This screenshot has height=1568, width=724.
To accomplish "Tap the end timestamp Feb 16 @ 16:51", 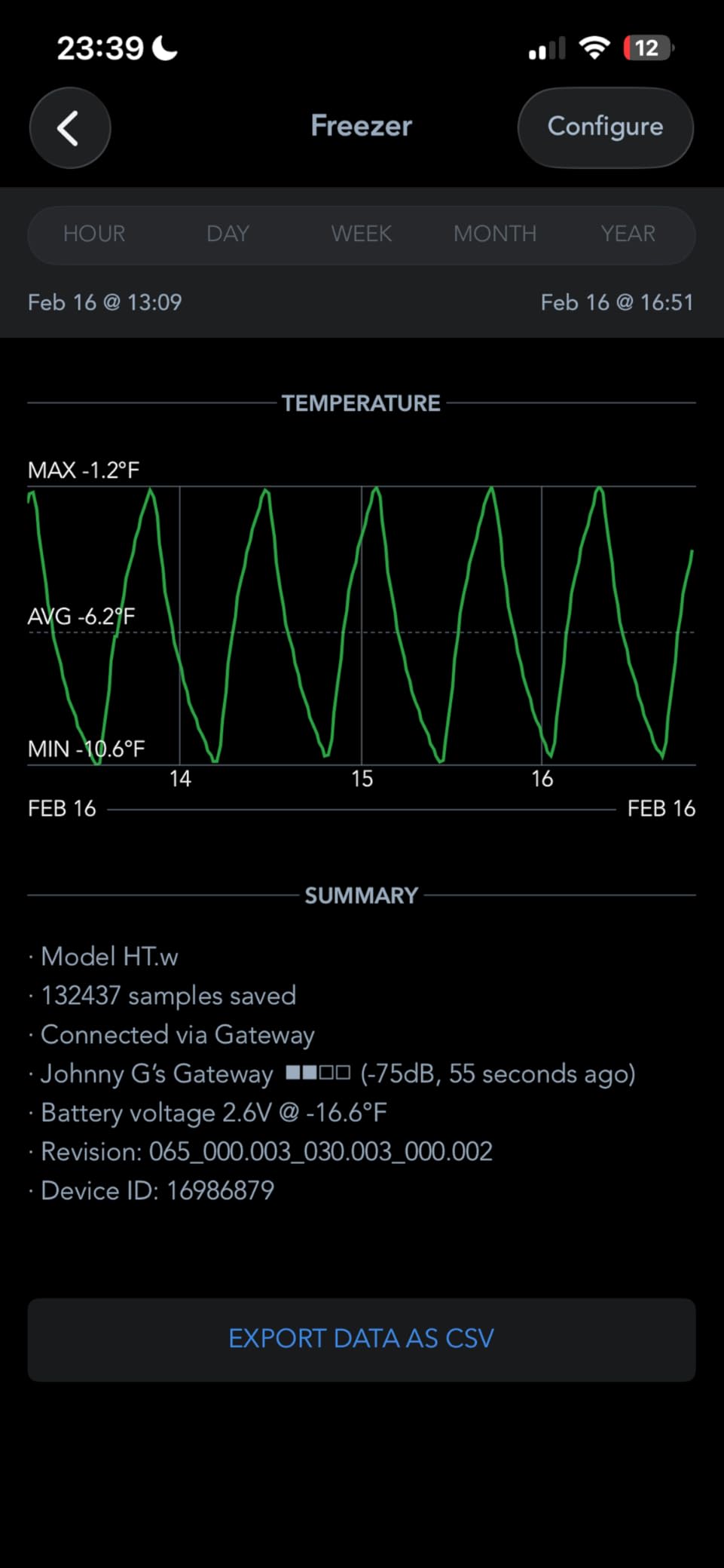I will click(618, 302).
